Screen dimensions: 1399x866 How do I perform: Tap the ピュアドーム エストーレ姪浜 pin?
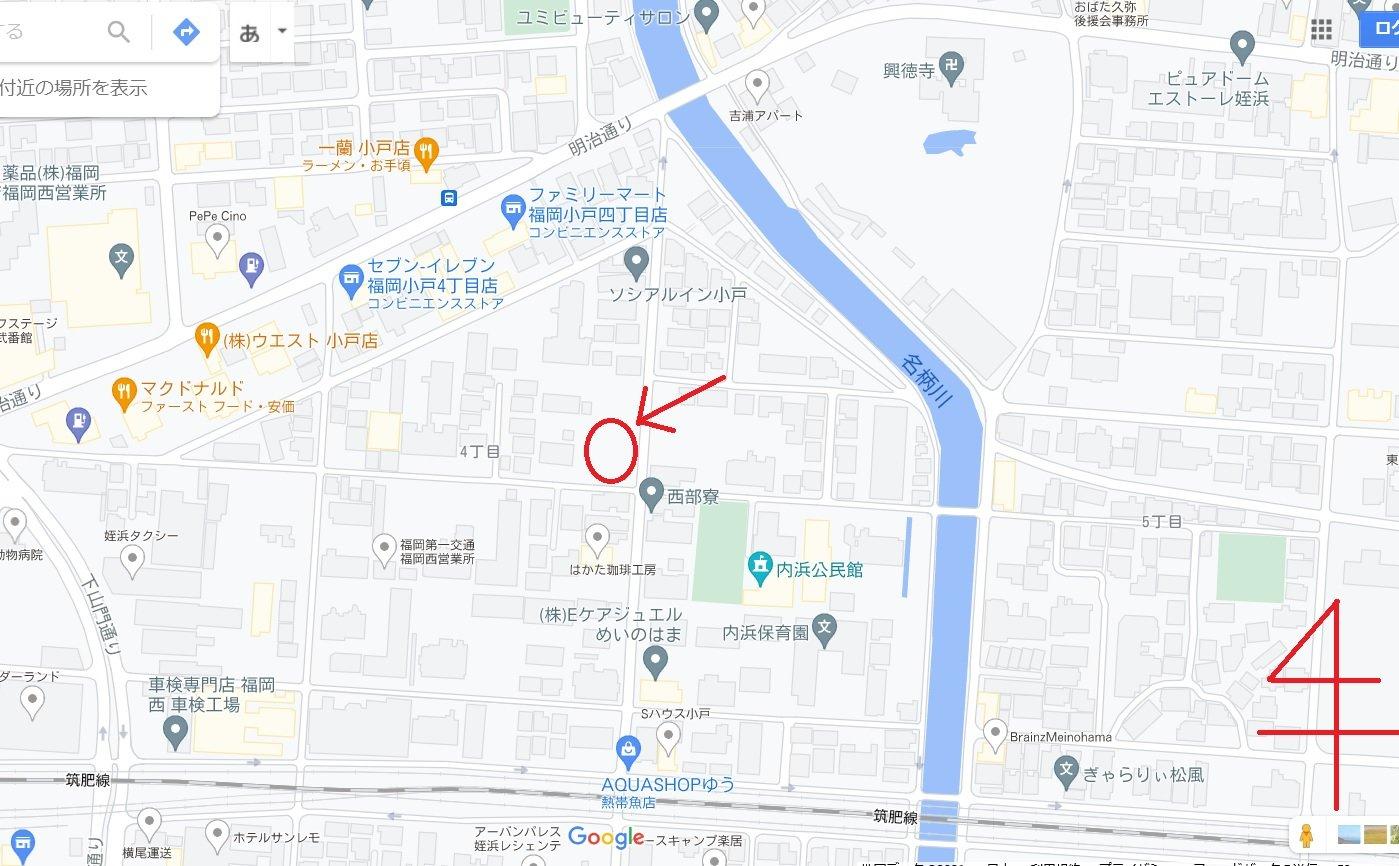[1243, 46]
